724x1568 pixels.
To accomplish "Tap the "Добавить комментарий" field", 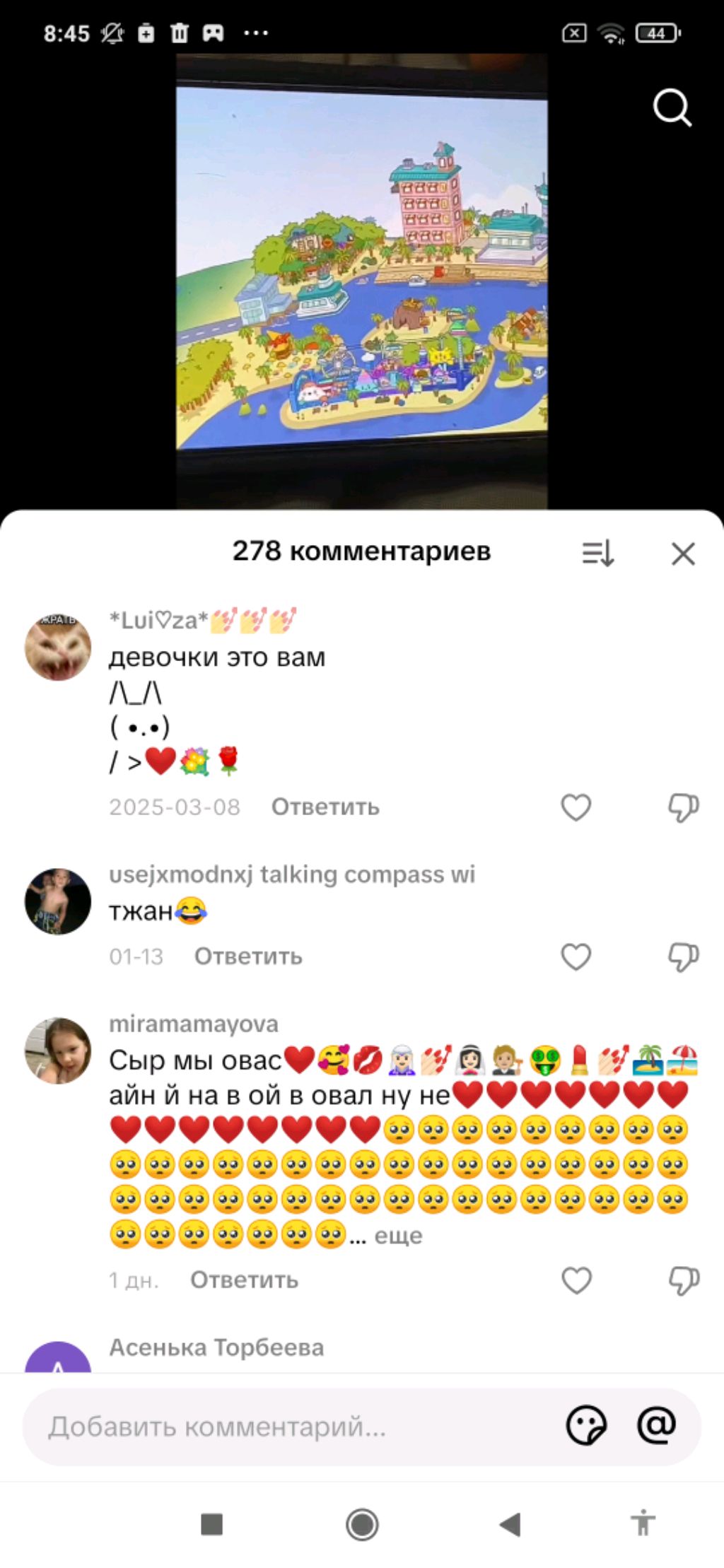I will 283,1427.
